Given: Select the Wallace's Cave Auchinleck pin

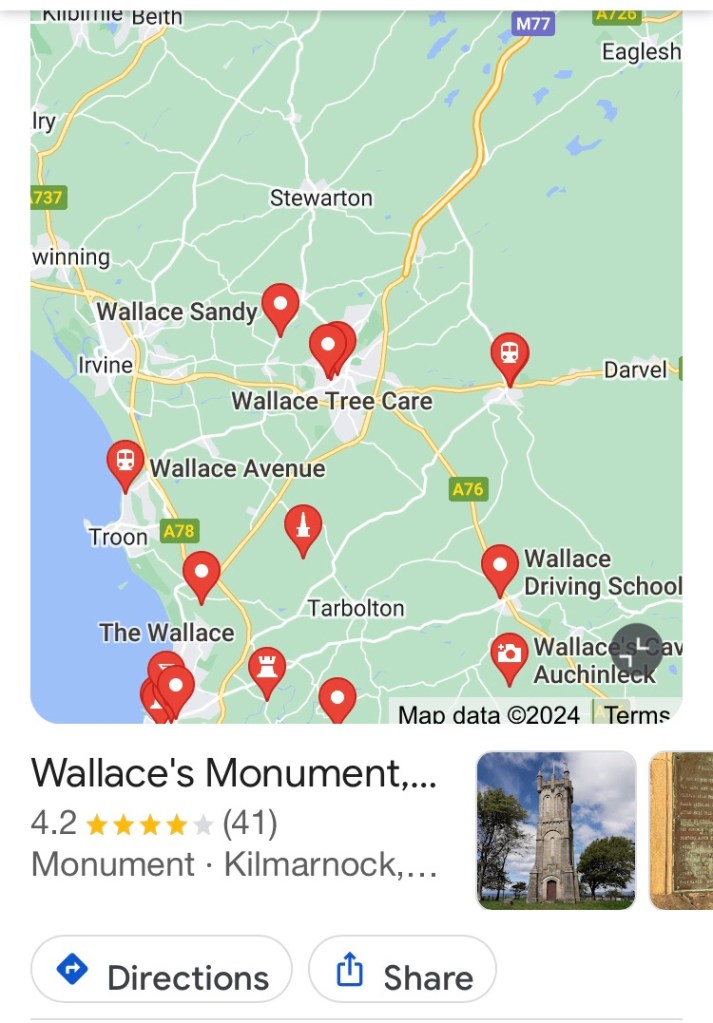Looking at the screenshot, I should click(509, 654).
